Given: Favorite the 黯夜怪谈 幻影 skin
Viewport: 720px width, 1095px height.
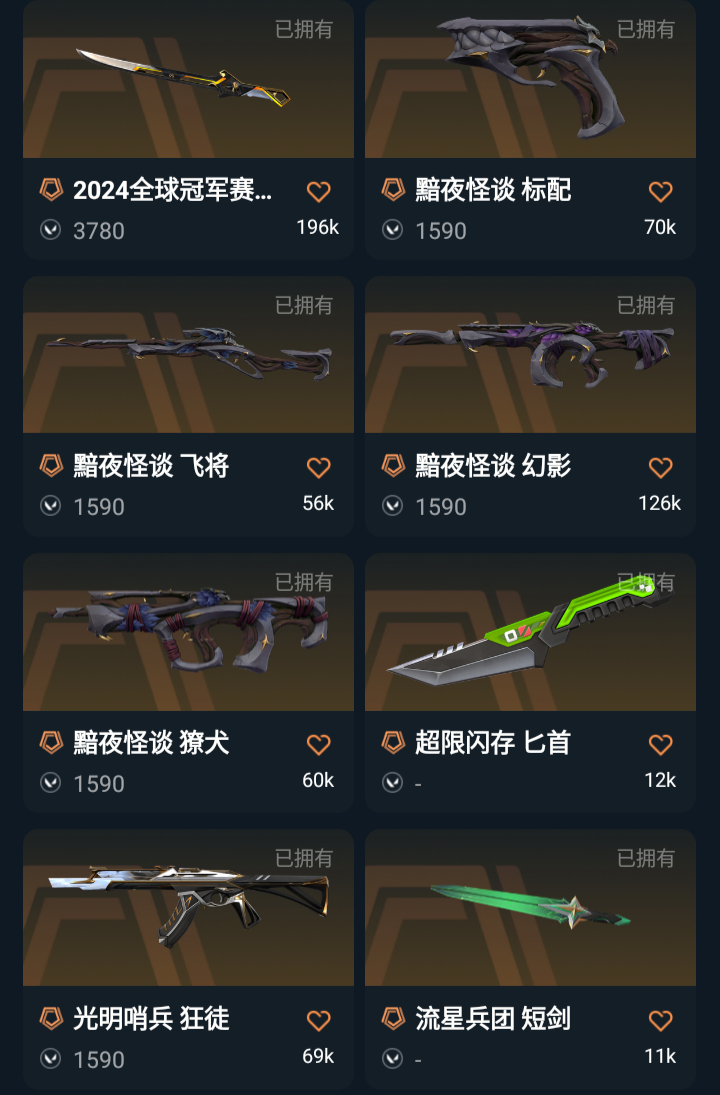Looking at the screenshot, I should point(660,467).
